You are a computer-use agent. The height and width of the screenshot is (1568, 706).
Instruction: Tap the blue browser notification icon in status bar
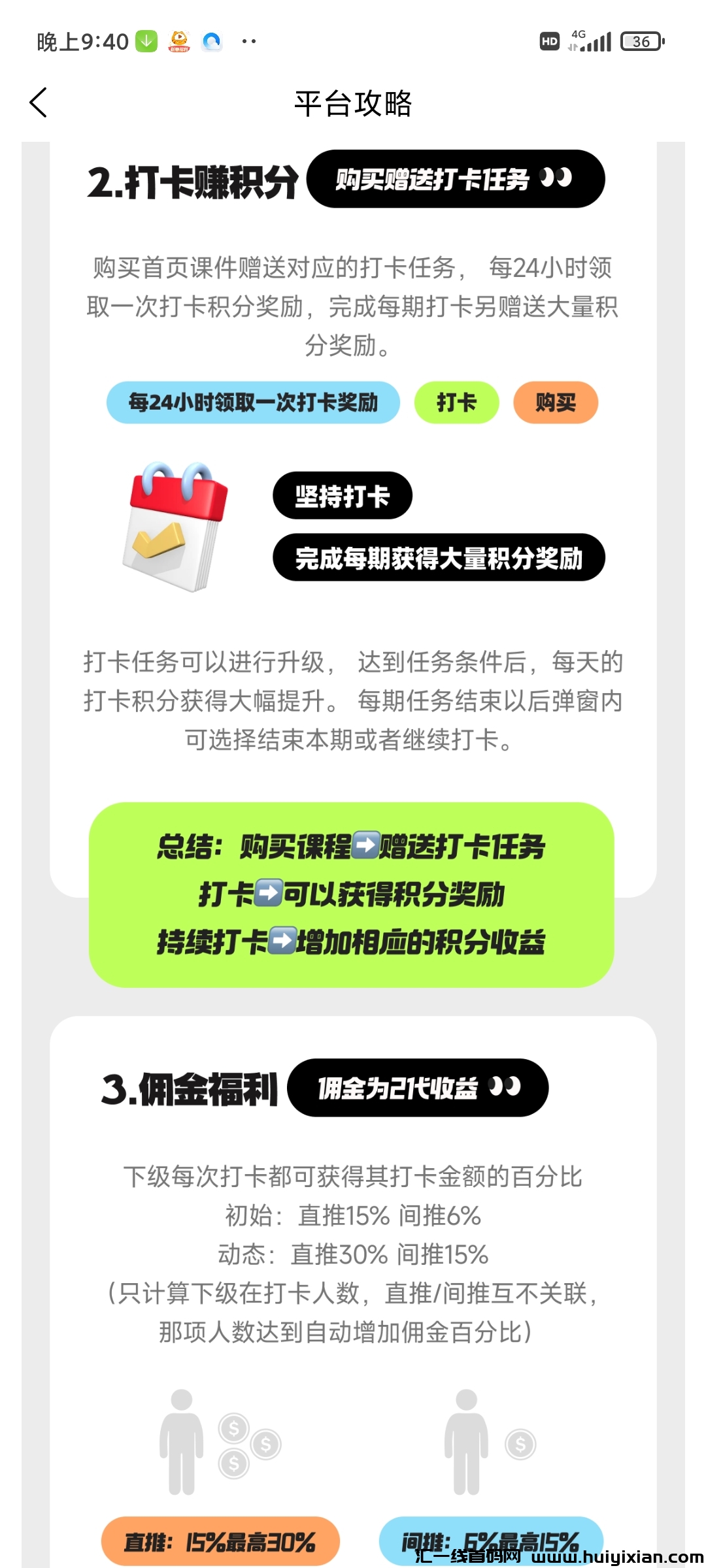(x=212, y=41)
